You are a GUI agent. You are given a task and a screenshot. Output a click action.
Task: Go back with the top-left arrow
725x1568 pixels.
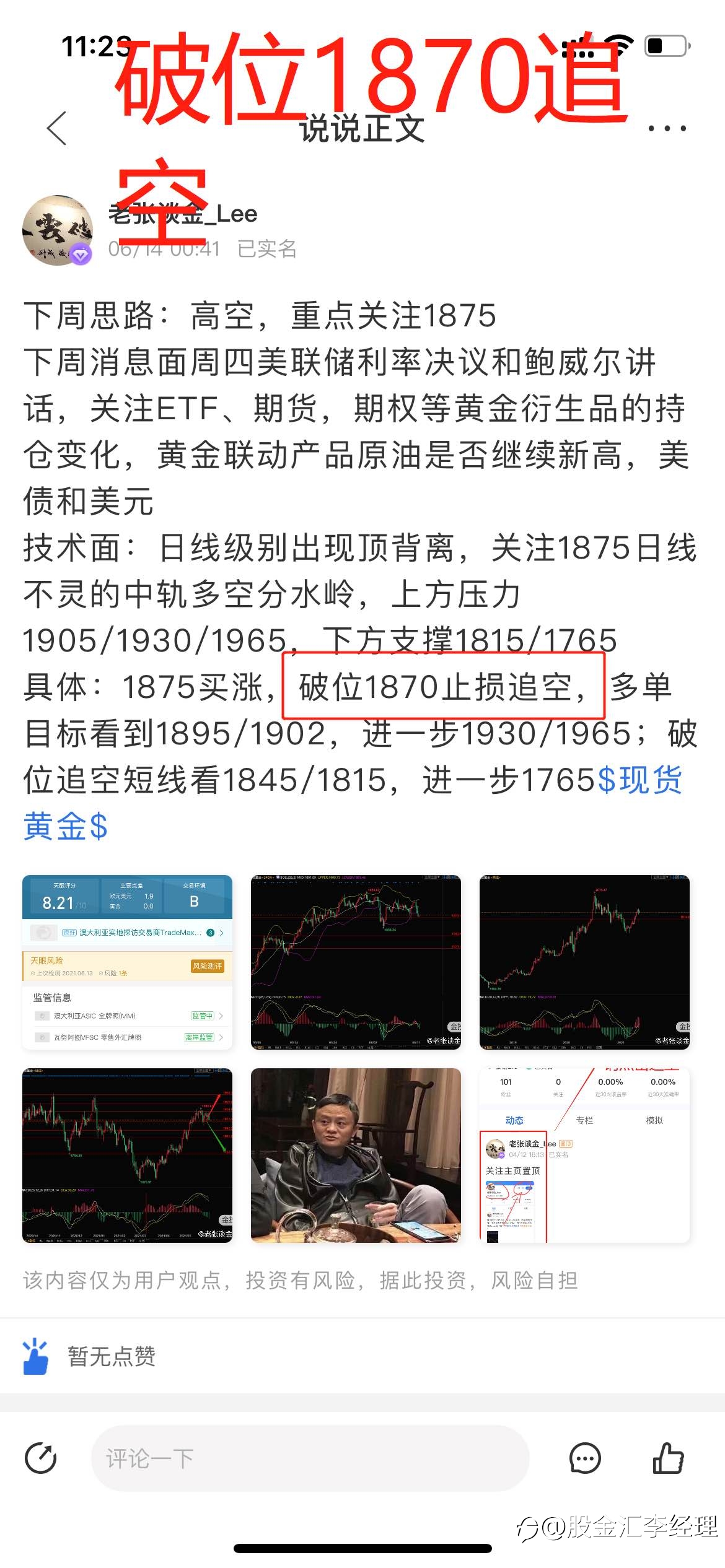(x=56, y=128)
